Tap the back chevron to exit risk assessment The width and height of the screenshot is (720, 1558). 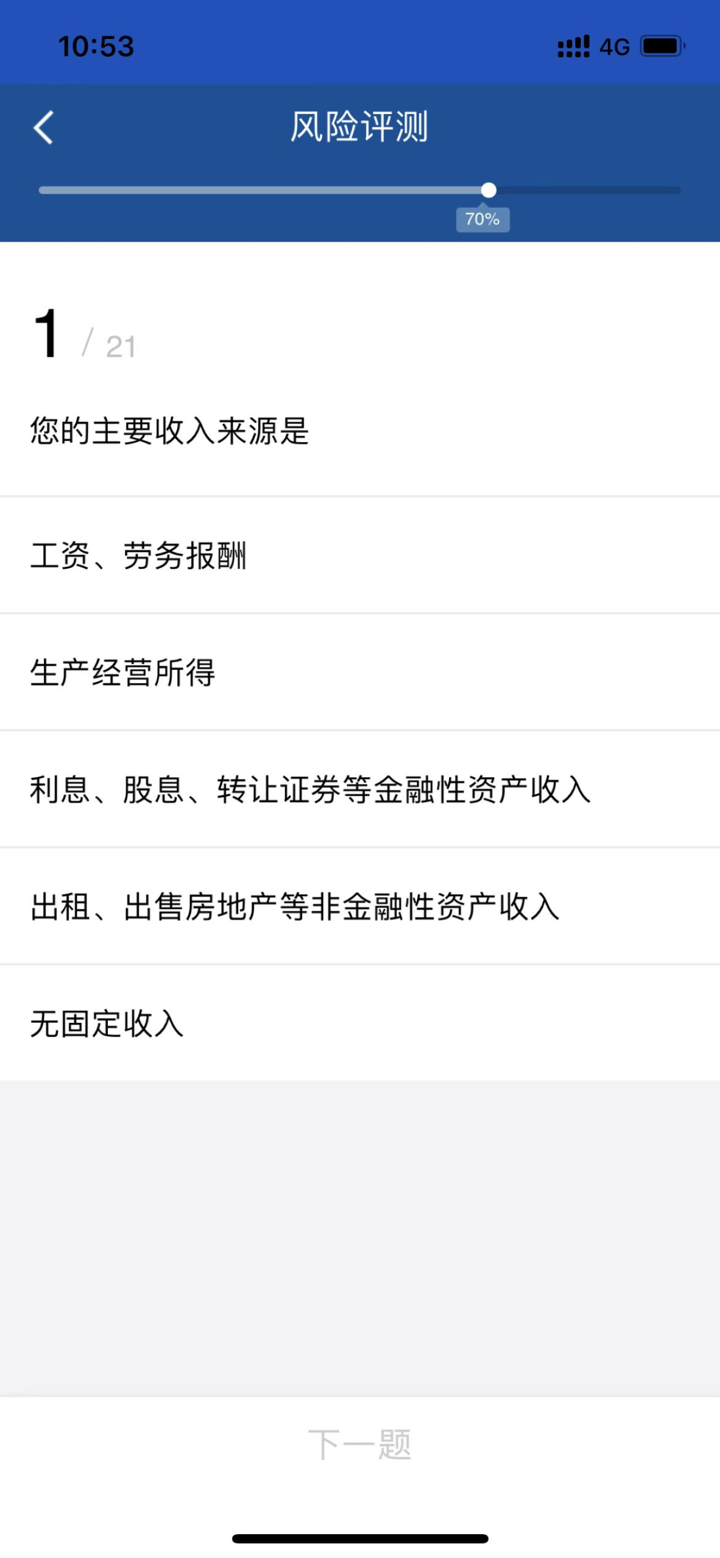(42, 127)
